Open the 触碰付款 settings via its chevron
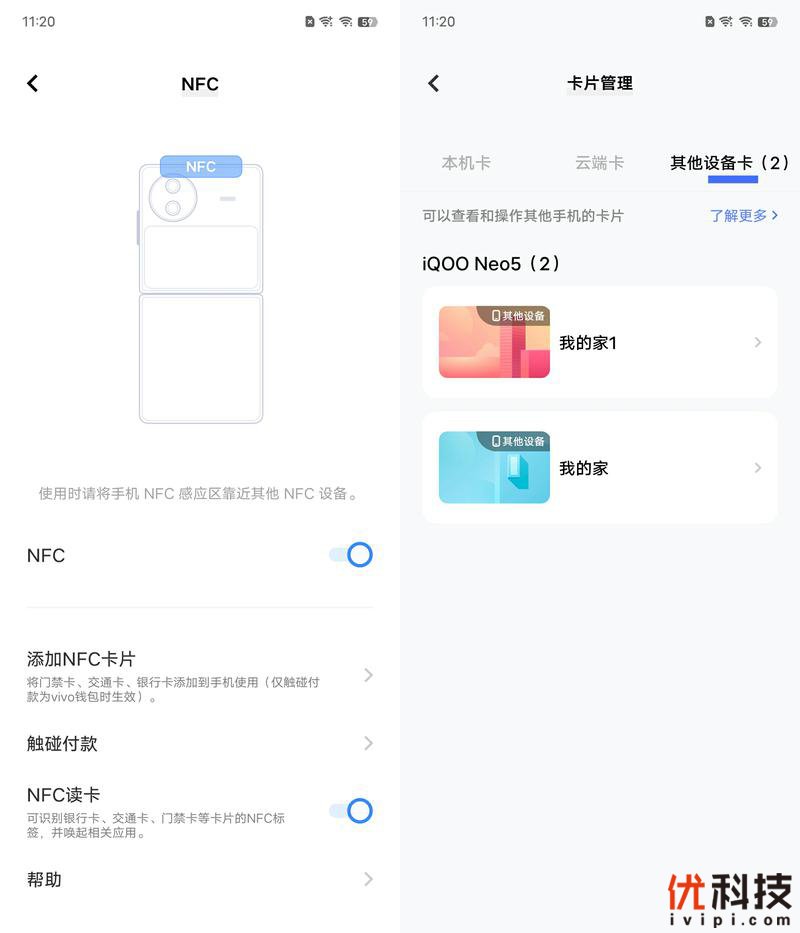The width and height of the screenshot is (800, 933). 369,743
